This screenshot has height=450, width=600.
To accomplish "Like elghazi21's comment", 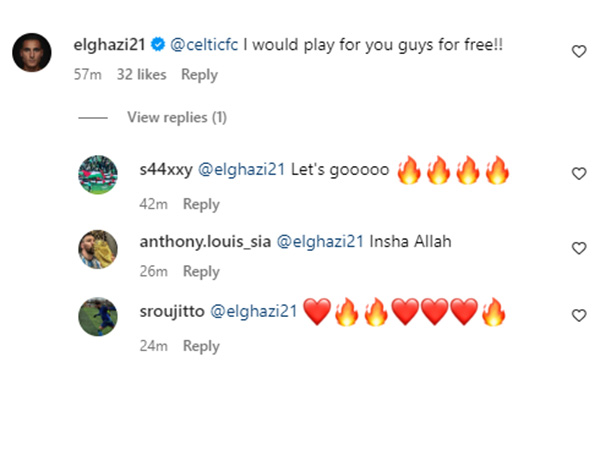I will click(x=578, y=50).
